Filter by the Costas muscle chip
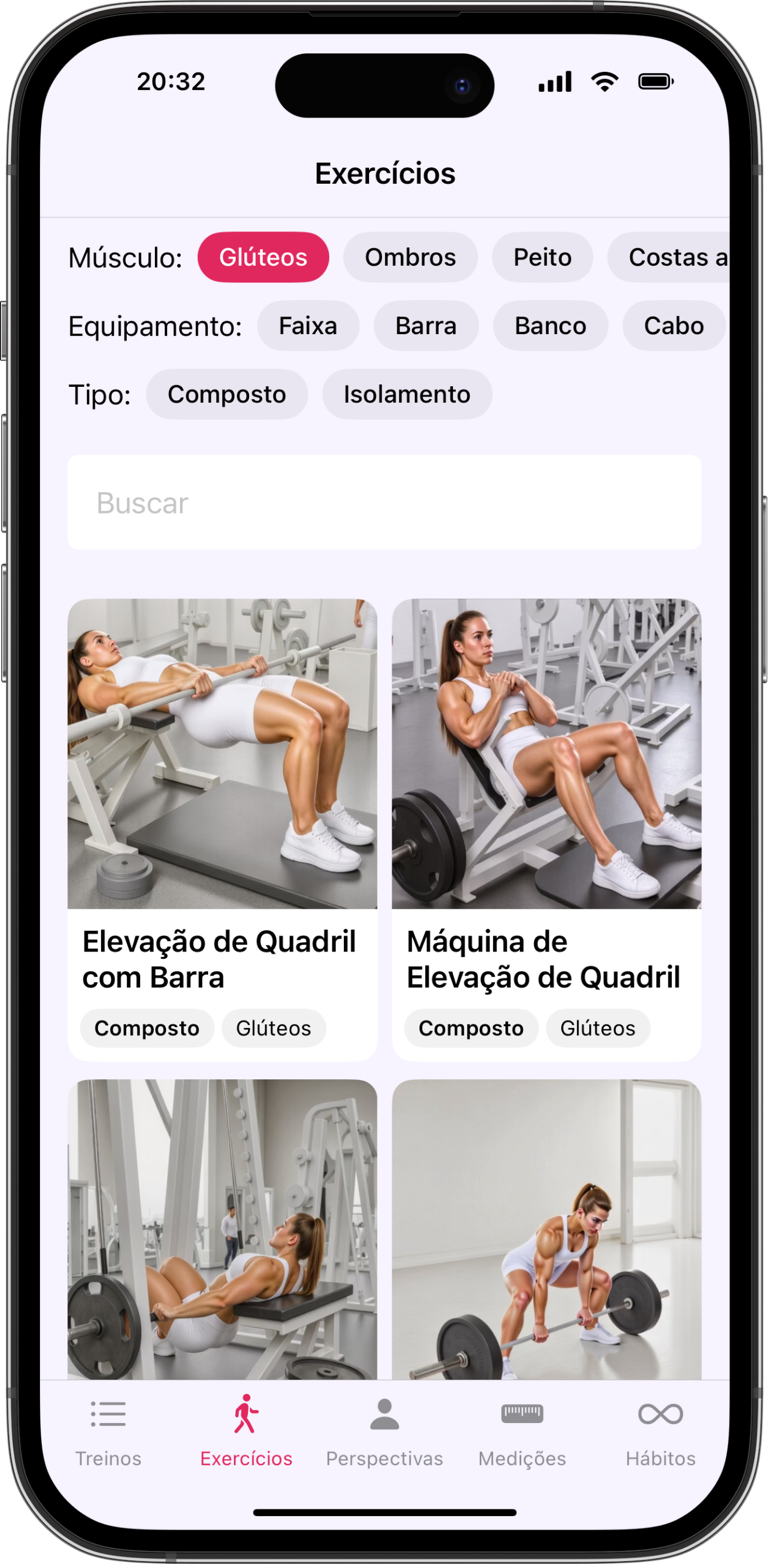768x1564 pixels. (x=675, y=257)
